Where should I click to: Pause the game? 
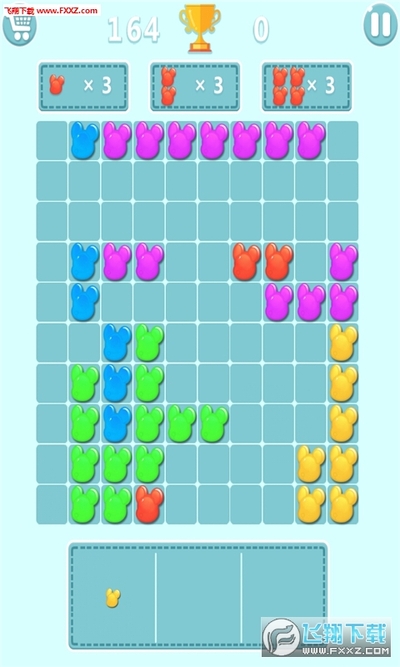380,25
